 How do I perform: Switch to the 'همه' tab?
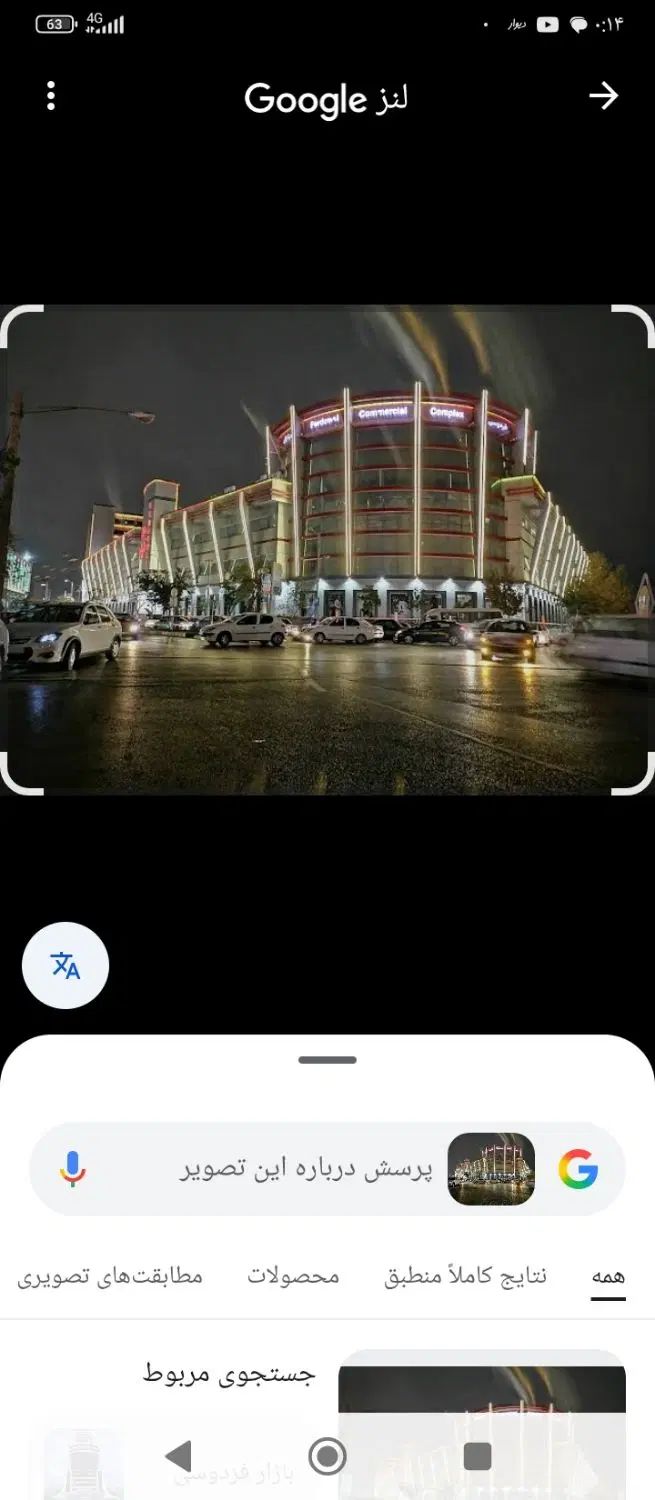tap(607, 1277)
